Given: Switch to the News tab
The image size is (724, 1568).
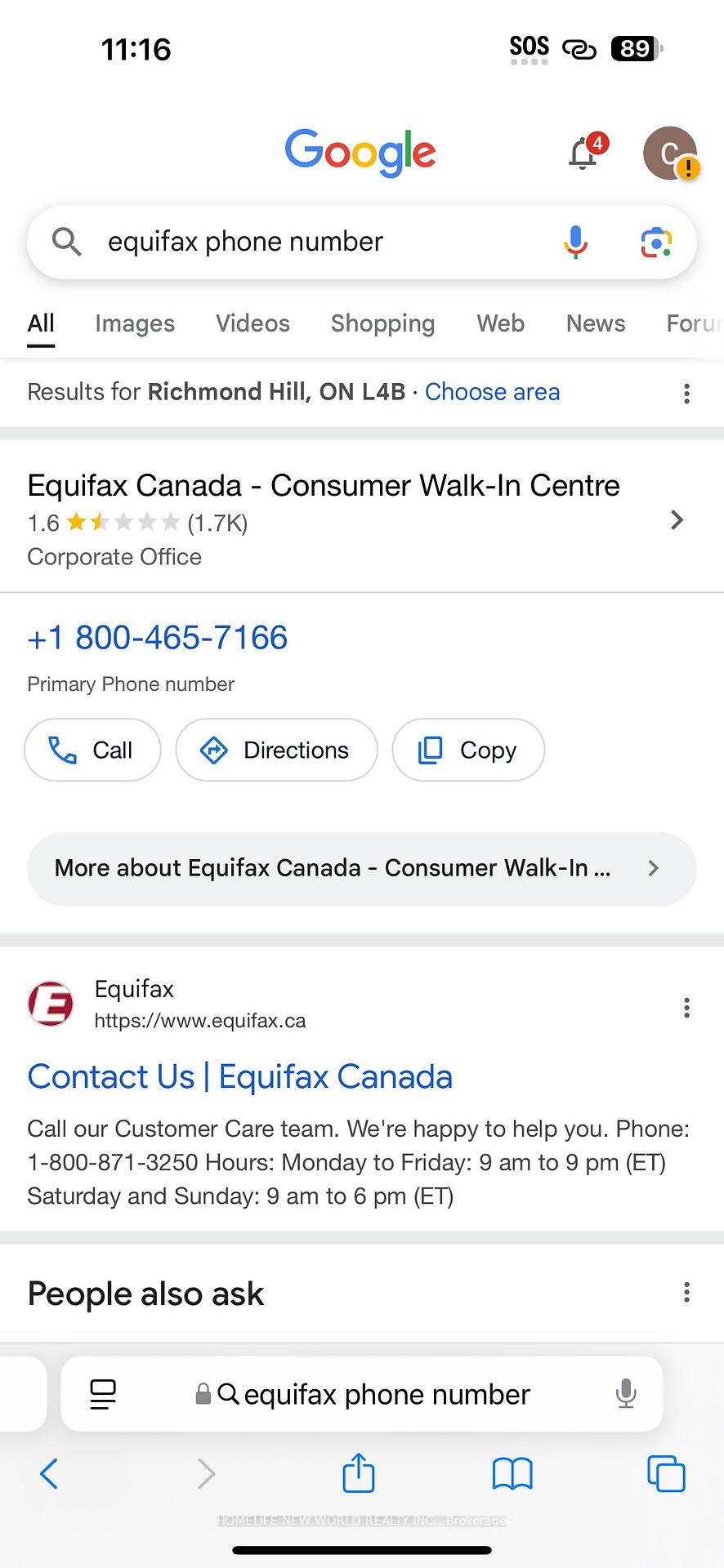Looking at the screenshot, I should pyautogui.click(x=595, y=323).
